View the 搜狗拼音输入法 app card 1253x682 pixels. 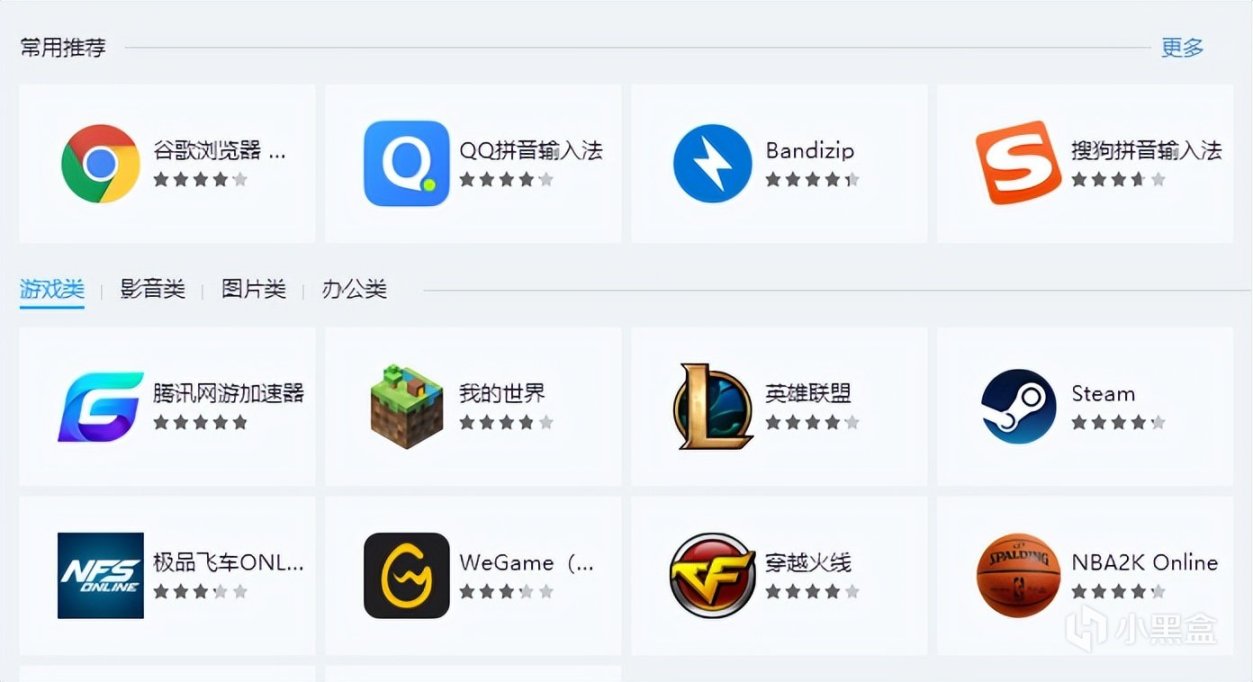(1085, 163)
